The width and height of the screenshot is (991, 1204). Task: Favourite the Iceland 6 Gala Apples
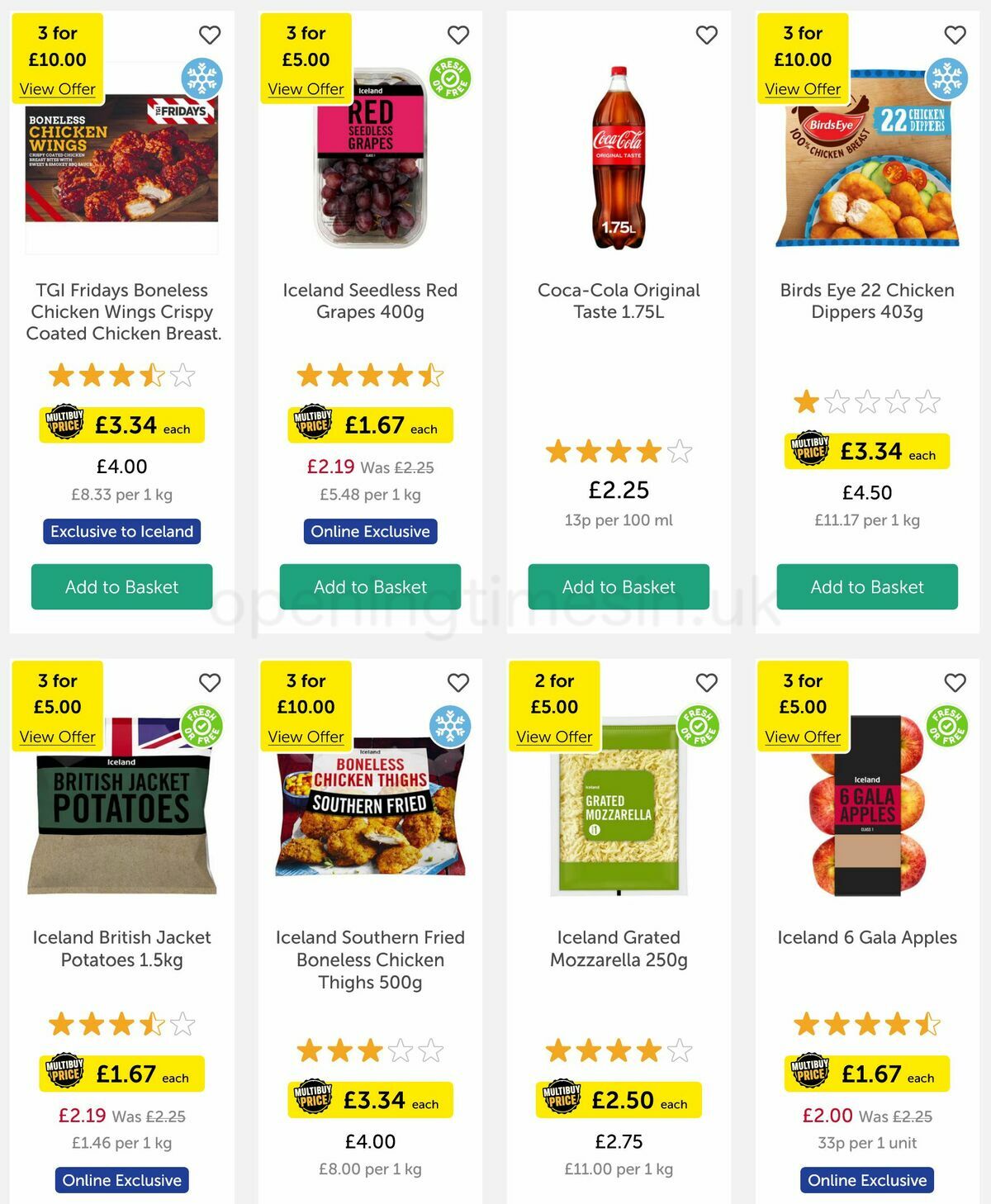coord(955,682)
